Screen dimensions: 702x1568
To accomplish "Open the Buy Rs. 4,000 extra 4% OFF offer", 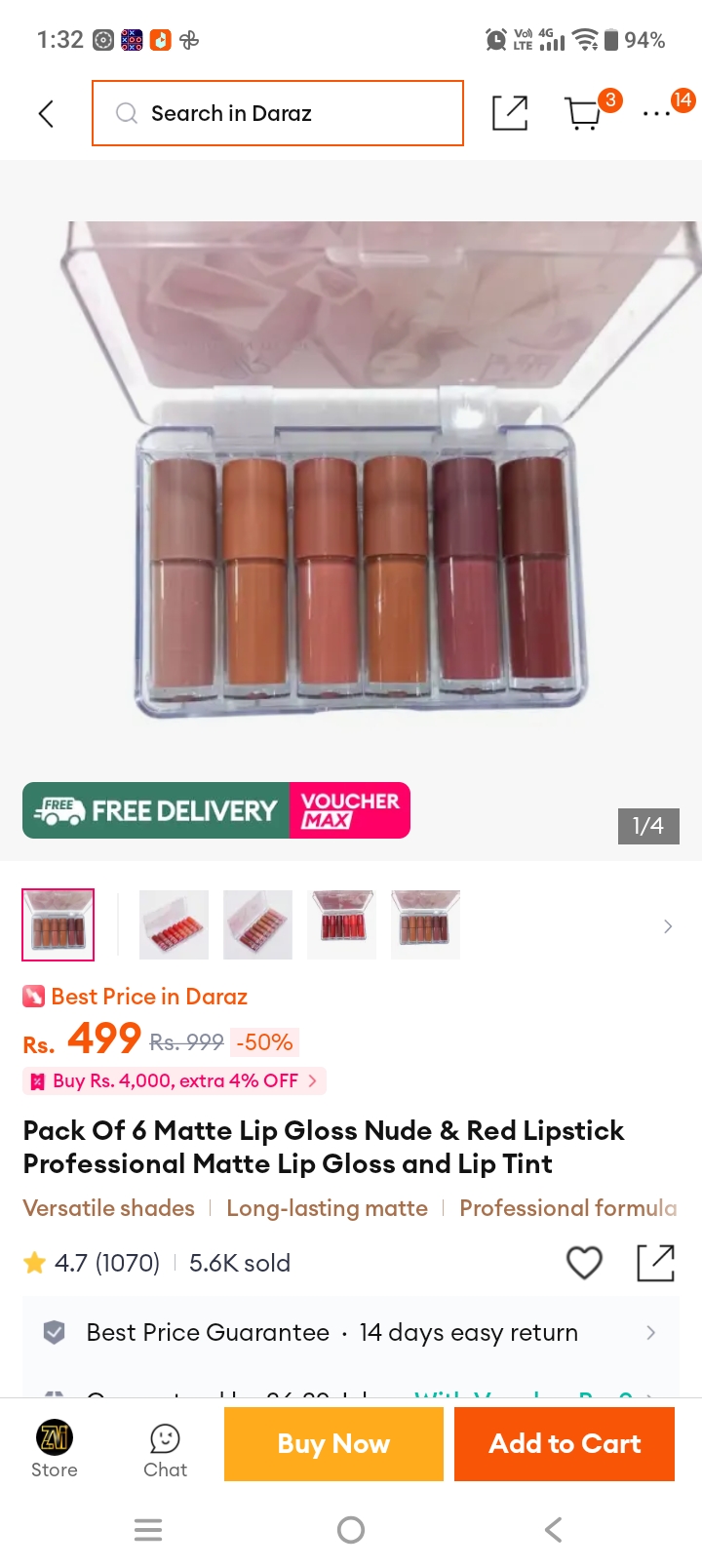I will [x=175, y=1080].
